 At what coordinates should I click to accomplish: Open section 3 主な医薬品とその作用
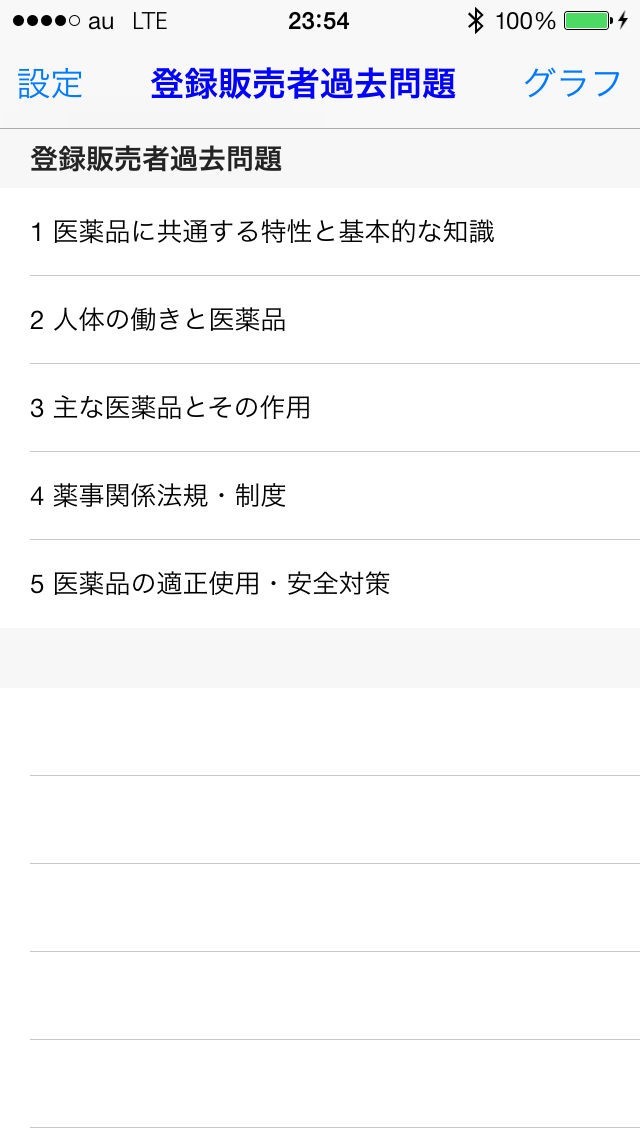[x=320, y=408]
